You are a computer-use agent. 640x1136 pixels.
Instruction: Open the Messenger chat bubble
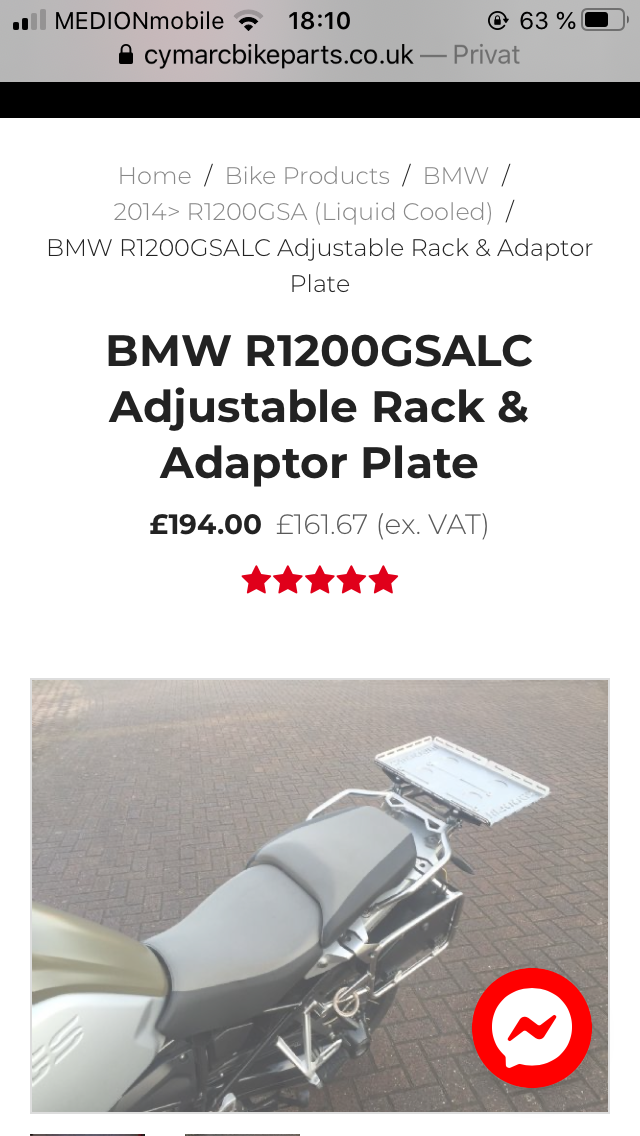pos(532,1028)
